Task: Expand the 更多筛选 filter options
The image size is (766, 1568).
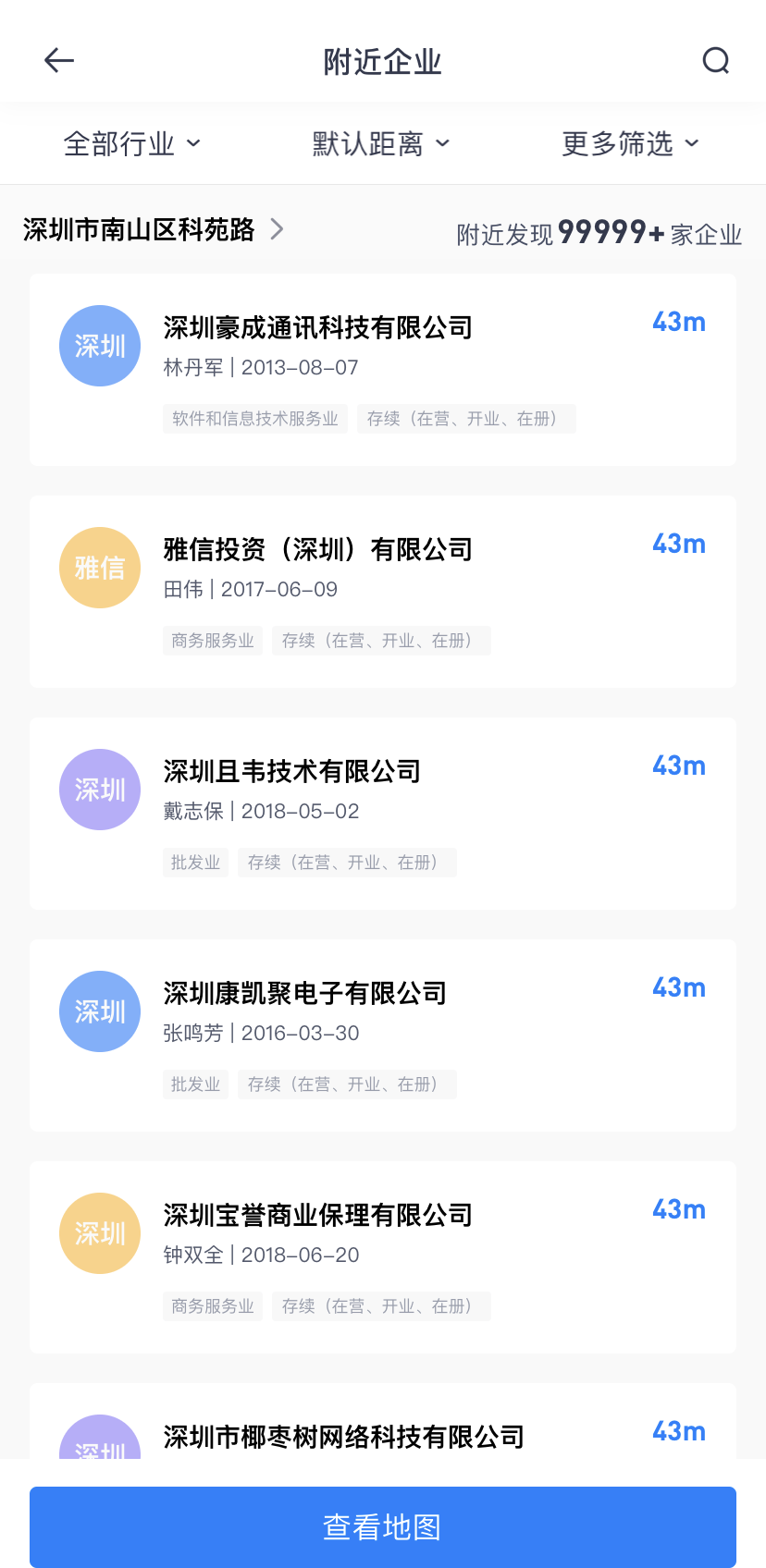Action: [x=630, y=143]
